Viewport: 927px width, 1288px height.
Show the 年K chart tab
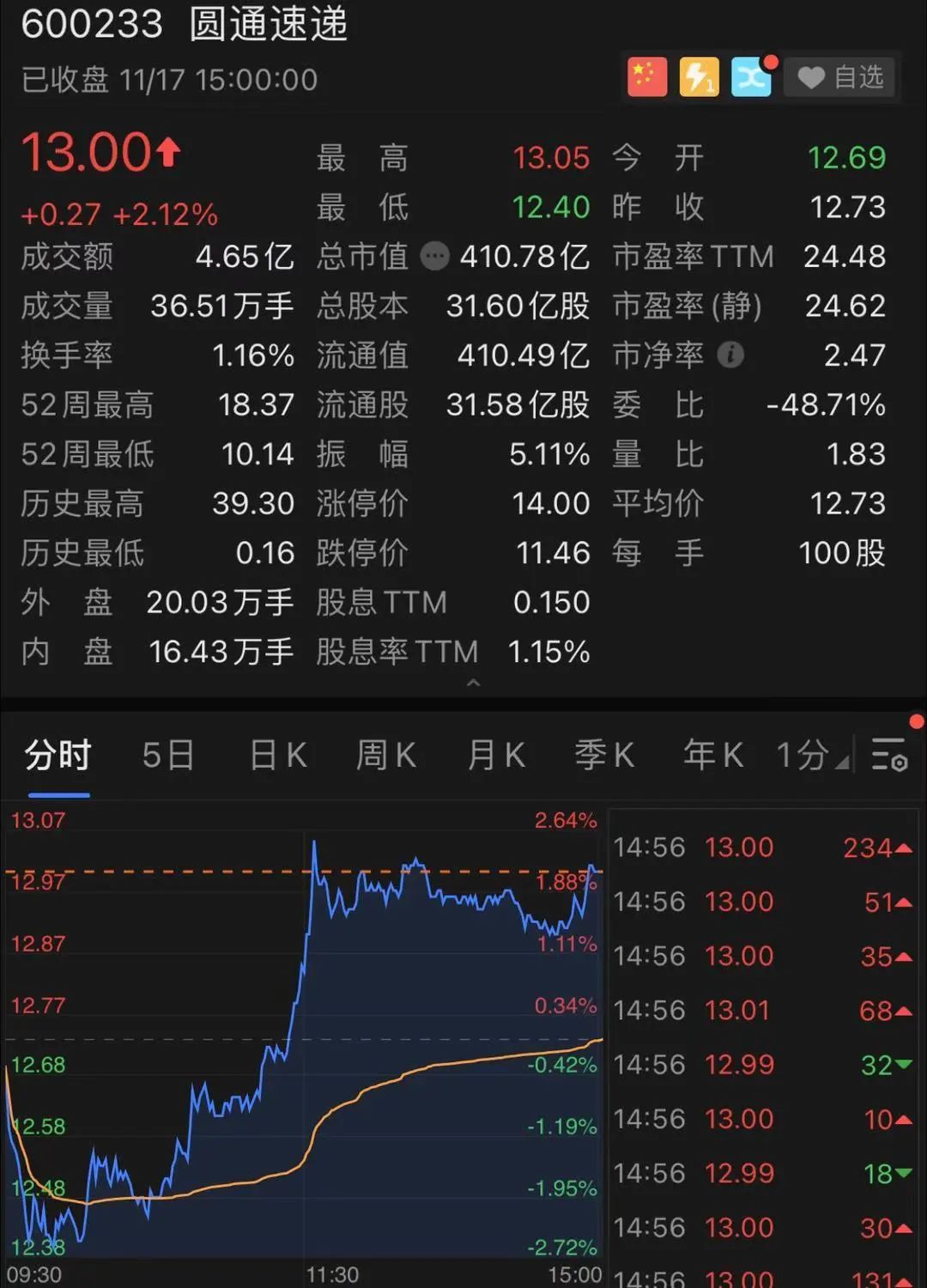(x=713, y=756)
